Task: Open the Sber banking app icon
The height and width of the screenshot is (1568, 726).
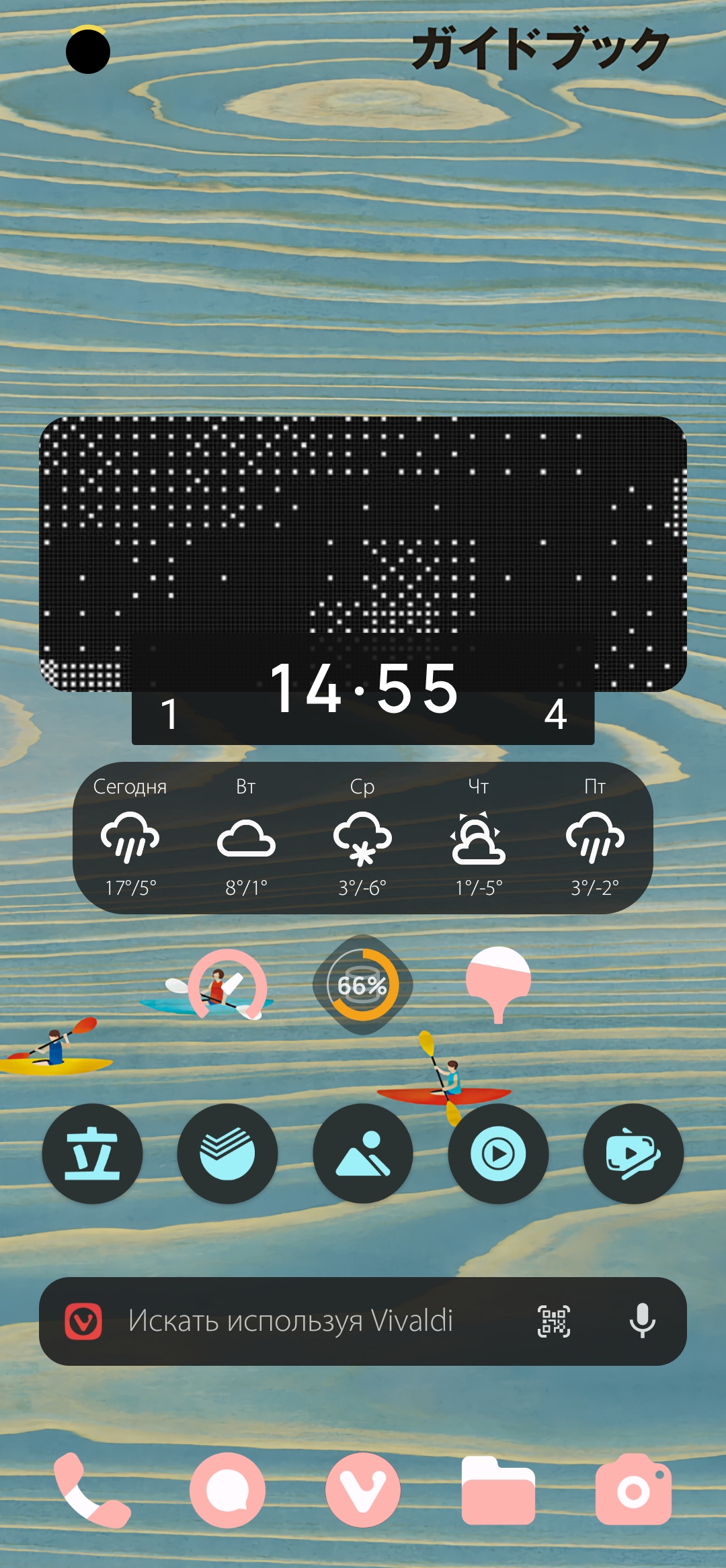Action: (227, 1153)
